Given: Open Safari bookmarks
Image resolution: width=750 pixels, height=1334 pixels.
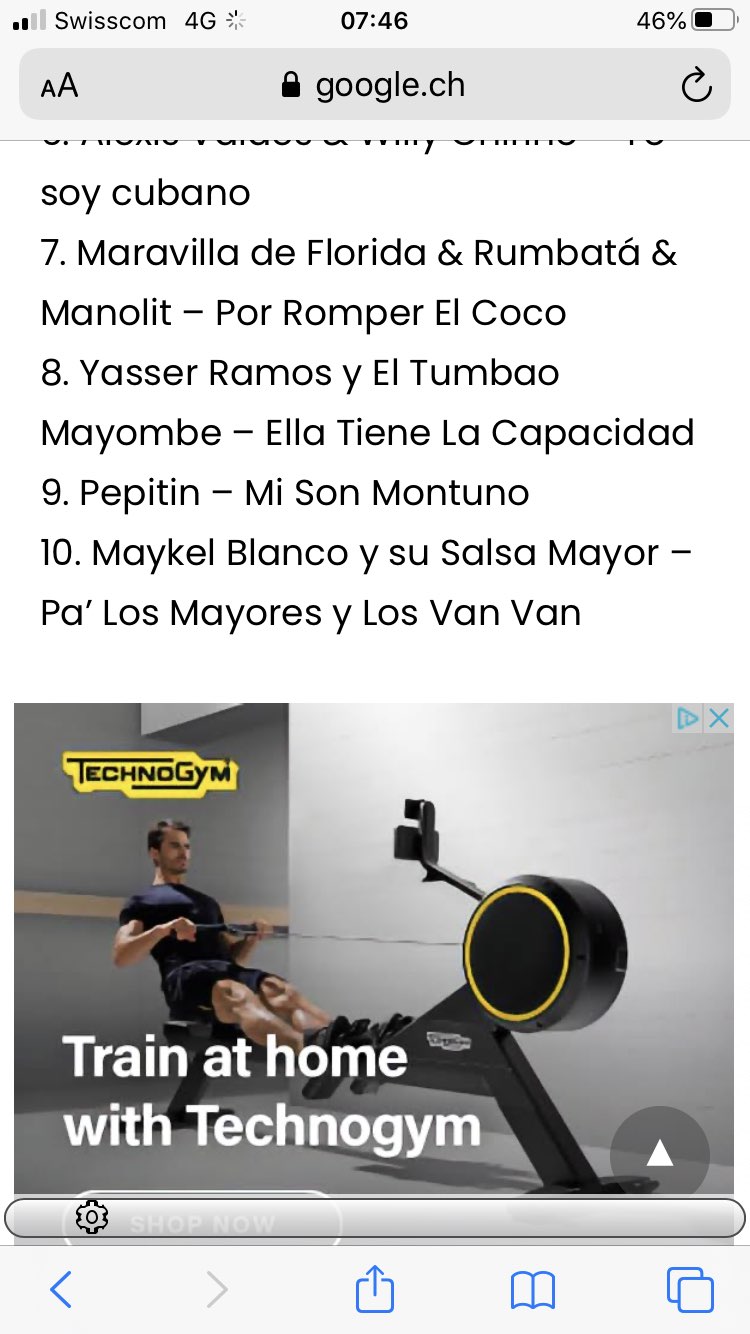Looking at the screenshot, I should click(532, 1290).
